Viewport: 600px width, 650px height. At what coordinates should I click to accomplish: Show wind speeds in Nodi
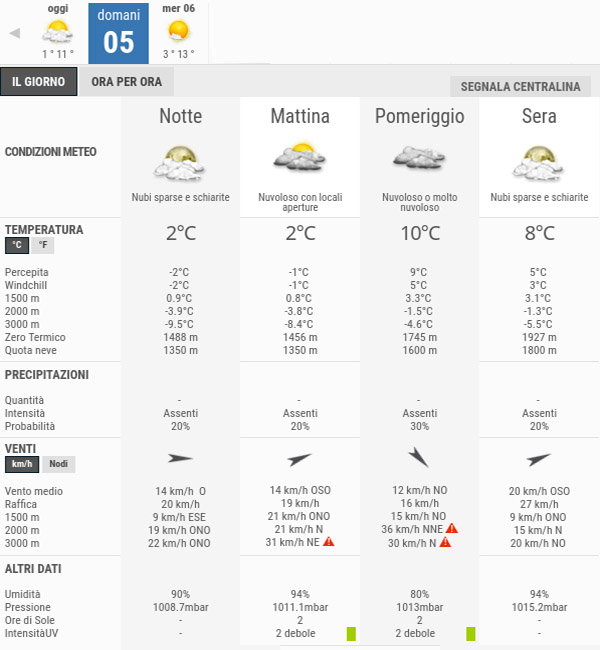click(x=58, y=464)
